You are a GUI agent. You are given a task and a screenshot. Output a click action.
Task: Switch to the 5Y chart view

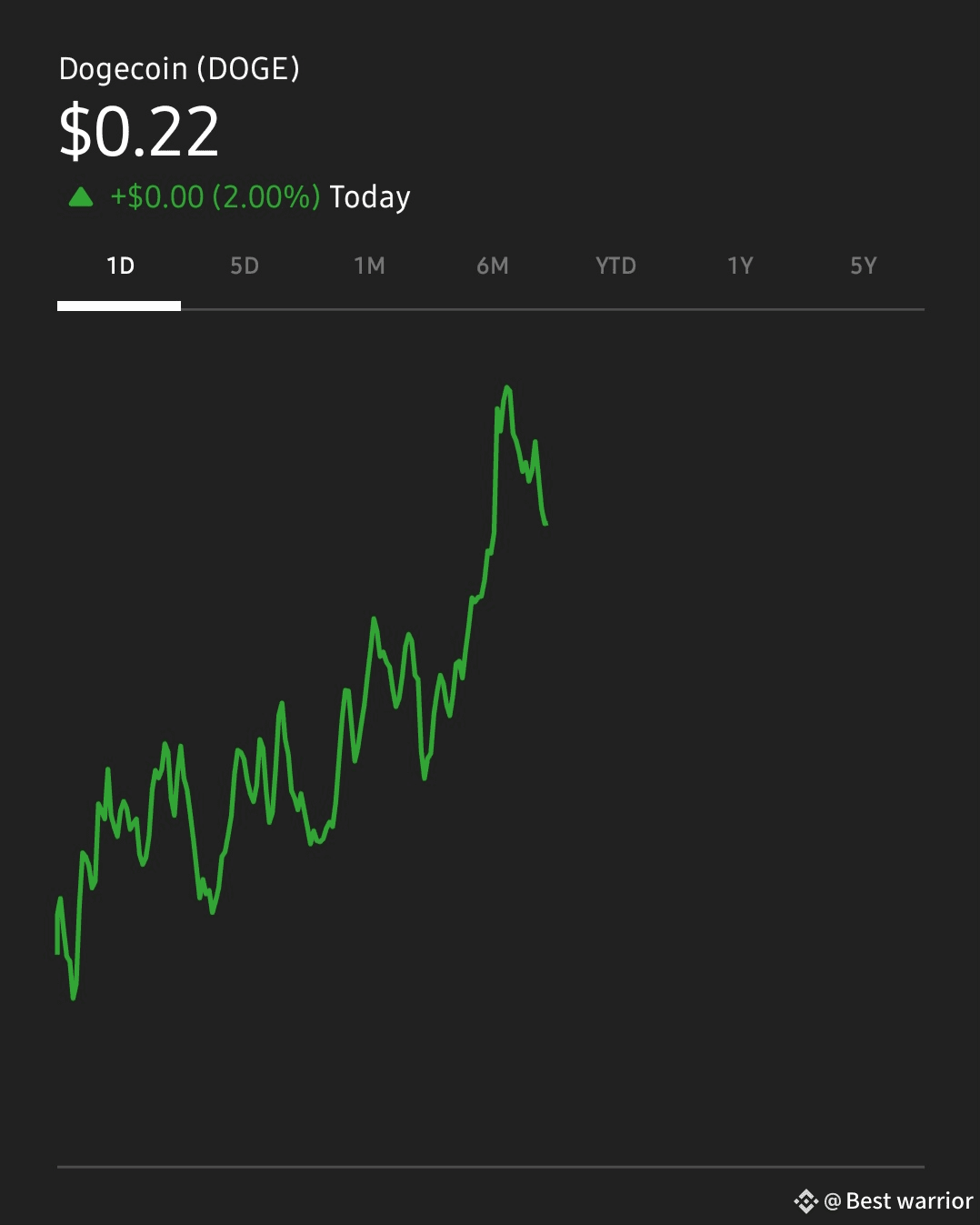863,266
